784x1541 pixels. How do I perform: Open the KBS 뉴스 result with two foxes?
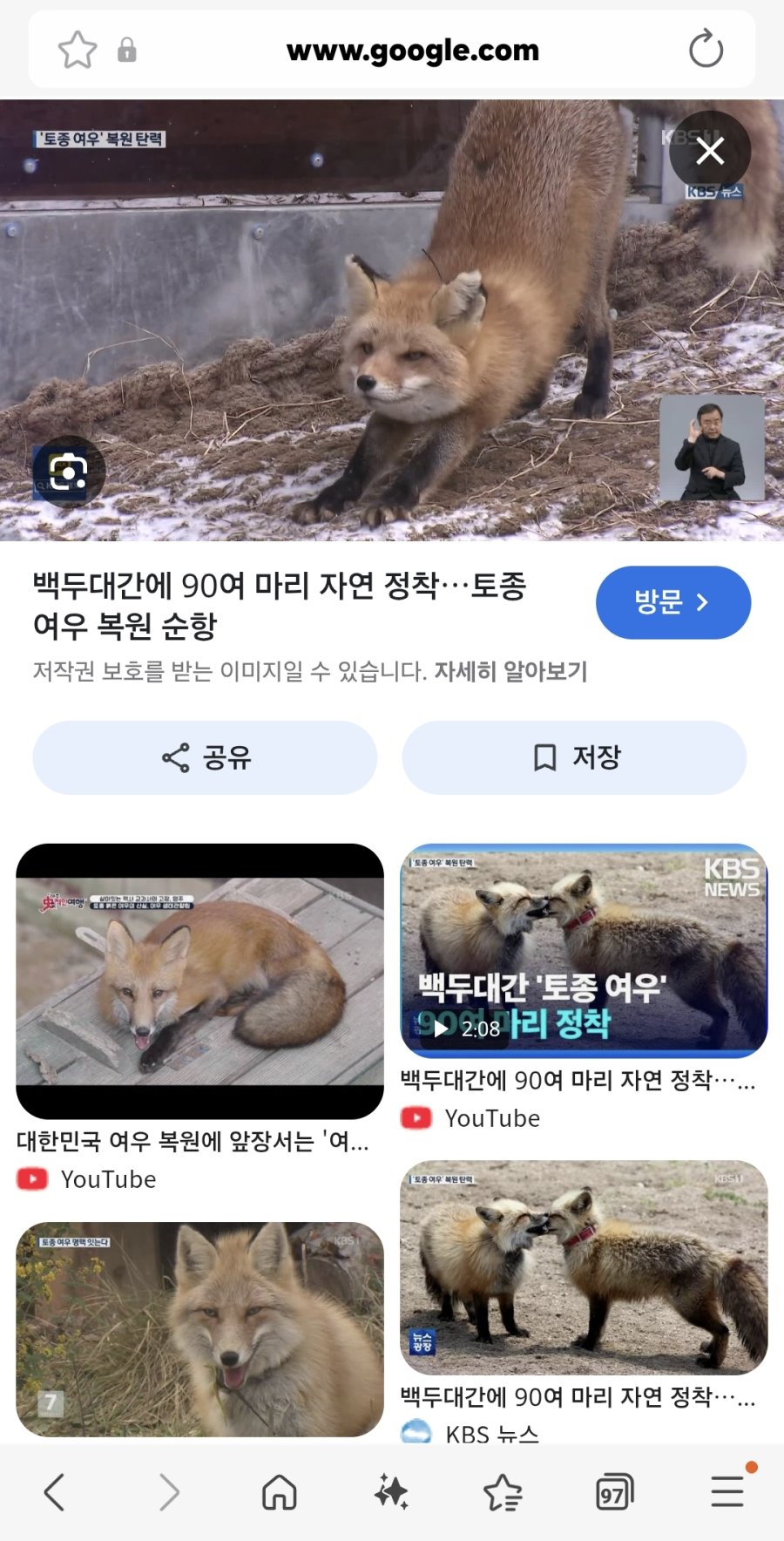tap(584, 1267)
